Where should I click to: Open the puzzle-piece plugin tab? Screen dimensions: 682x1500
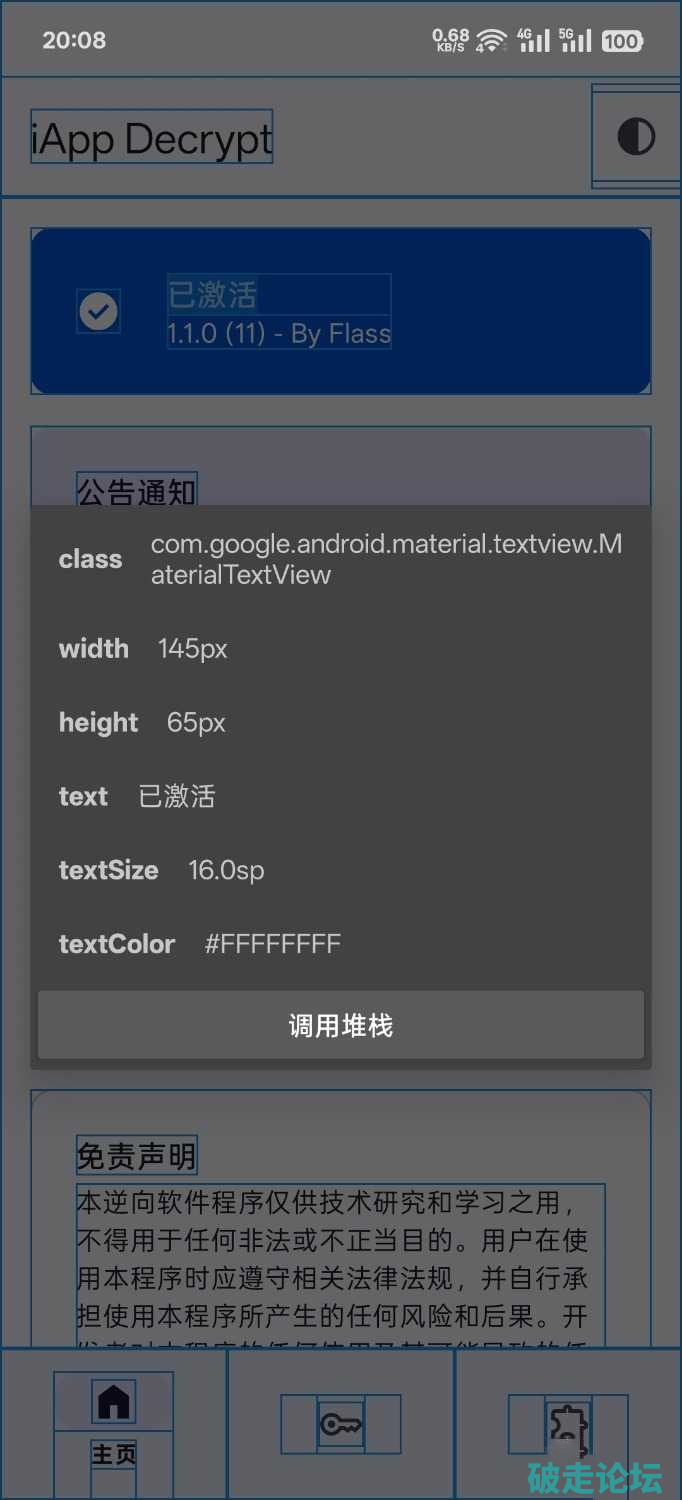click(x=568, y=1424)
